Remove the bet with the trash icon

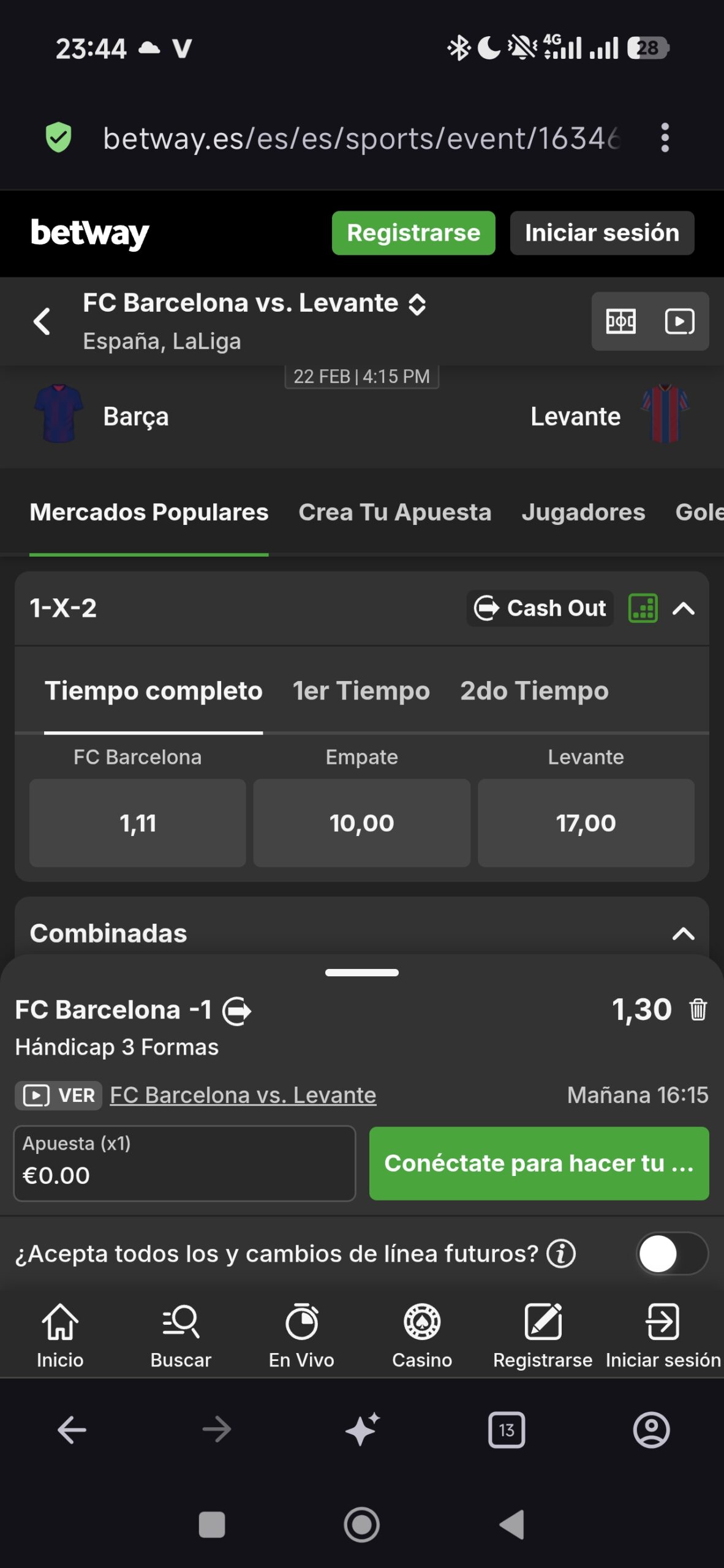698,1009
